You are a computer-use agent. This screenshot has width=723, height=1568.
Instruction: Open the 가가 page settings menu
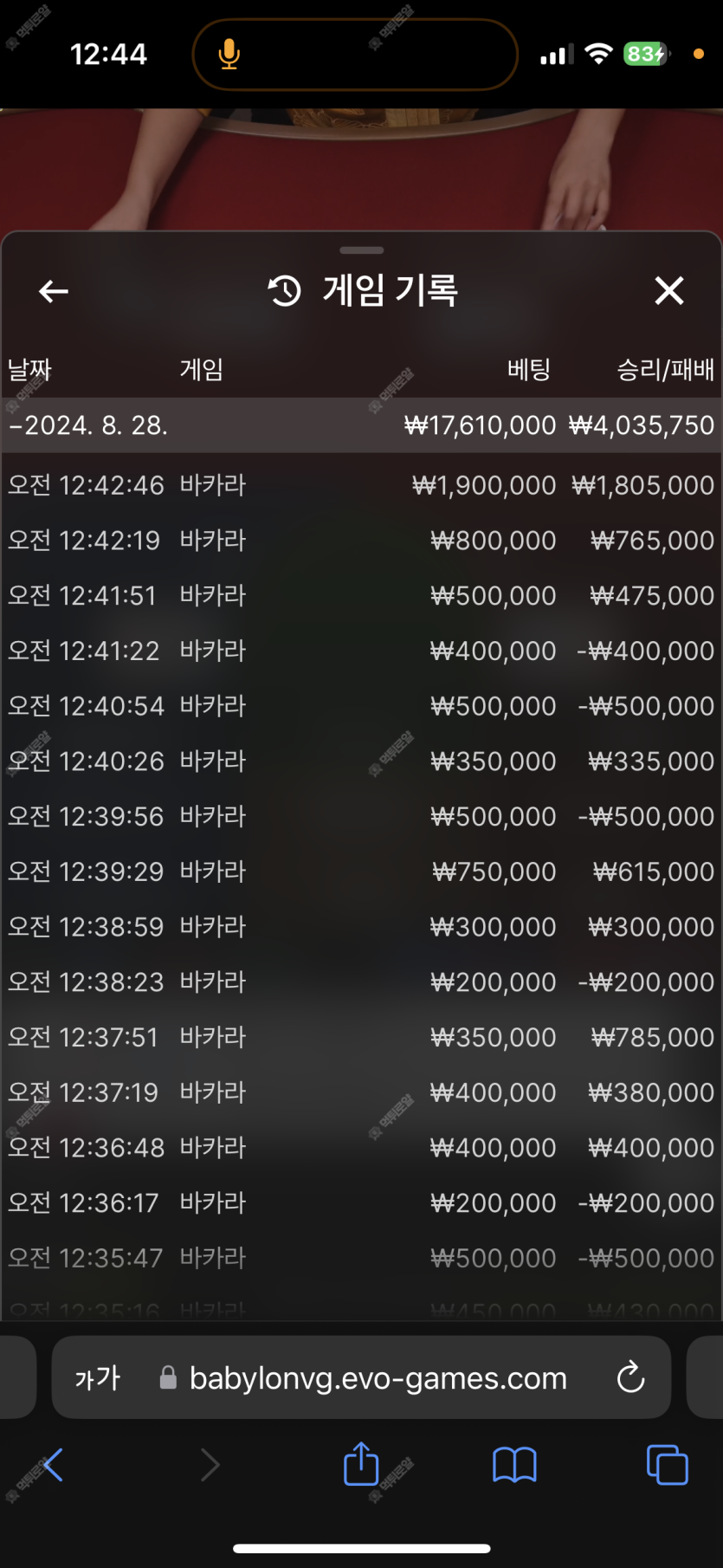pos(98,1377)
